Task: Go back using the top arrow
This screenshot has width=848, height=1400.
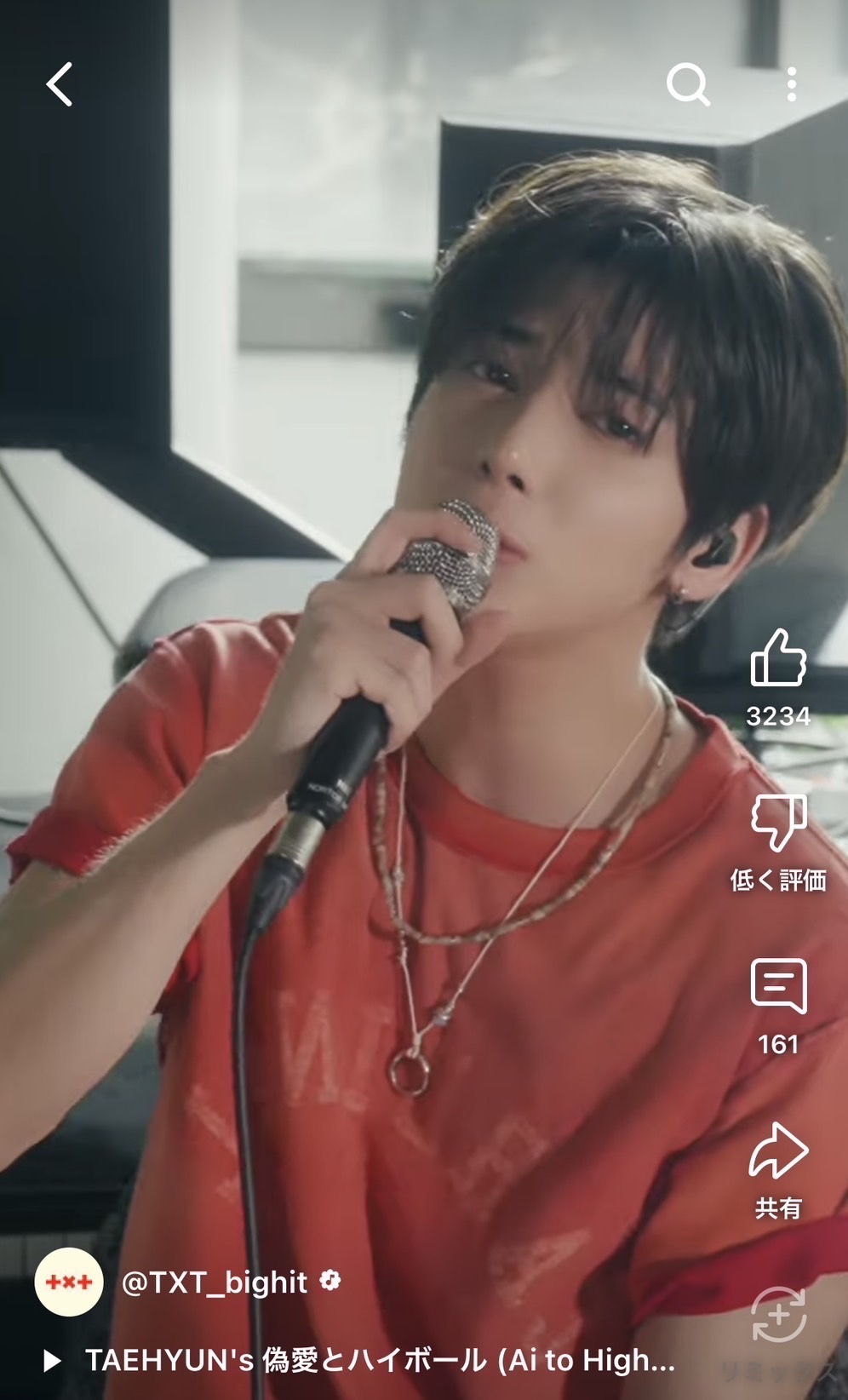Action: coord(60,84)
